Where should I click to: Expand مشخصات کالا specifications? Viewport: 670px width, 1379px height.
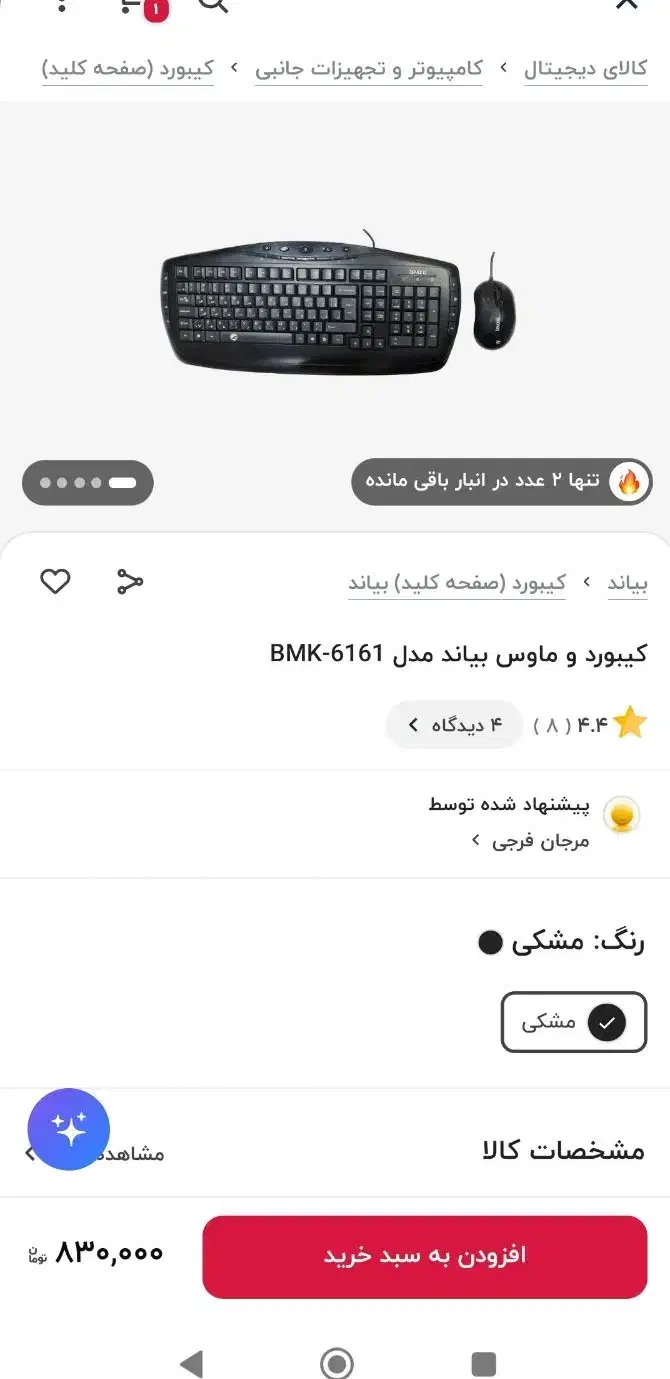coord(562,1150)
